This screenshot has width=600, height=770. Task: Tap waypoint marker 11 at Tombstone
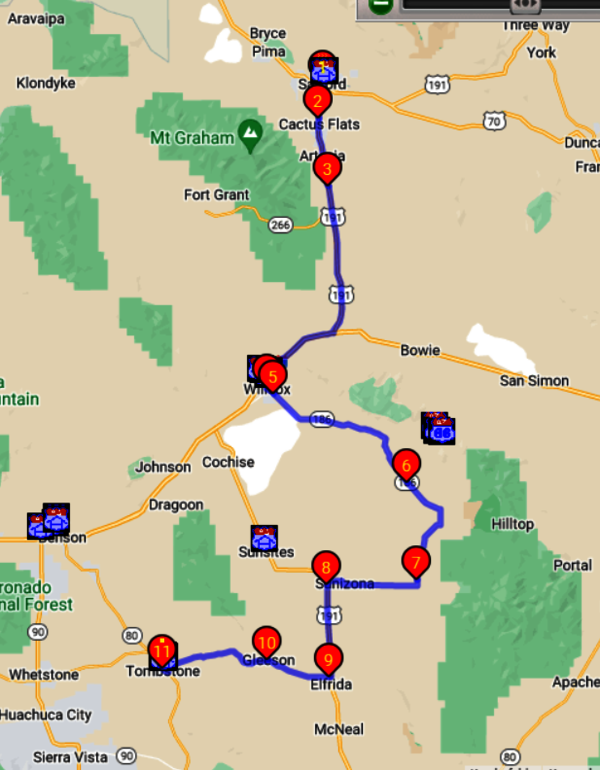click(x=162, y=648)
